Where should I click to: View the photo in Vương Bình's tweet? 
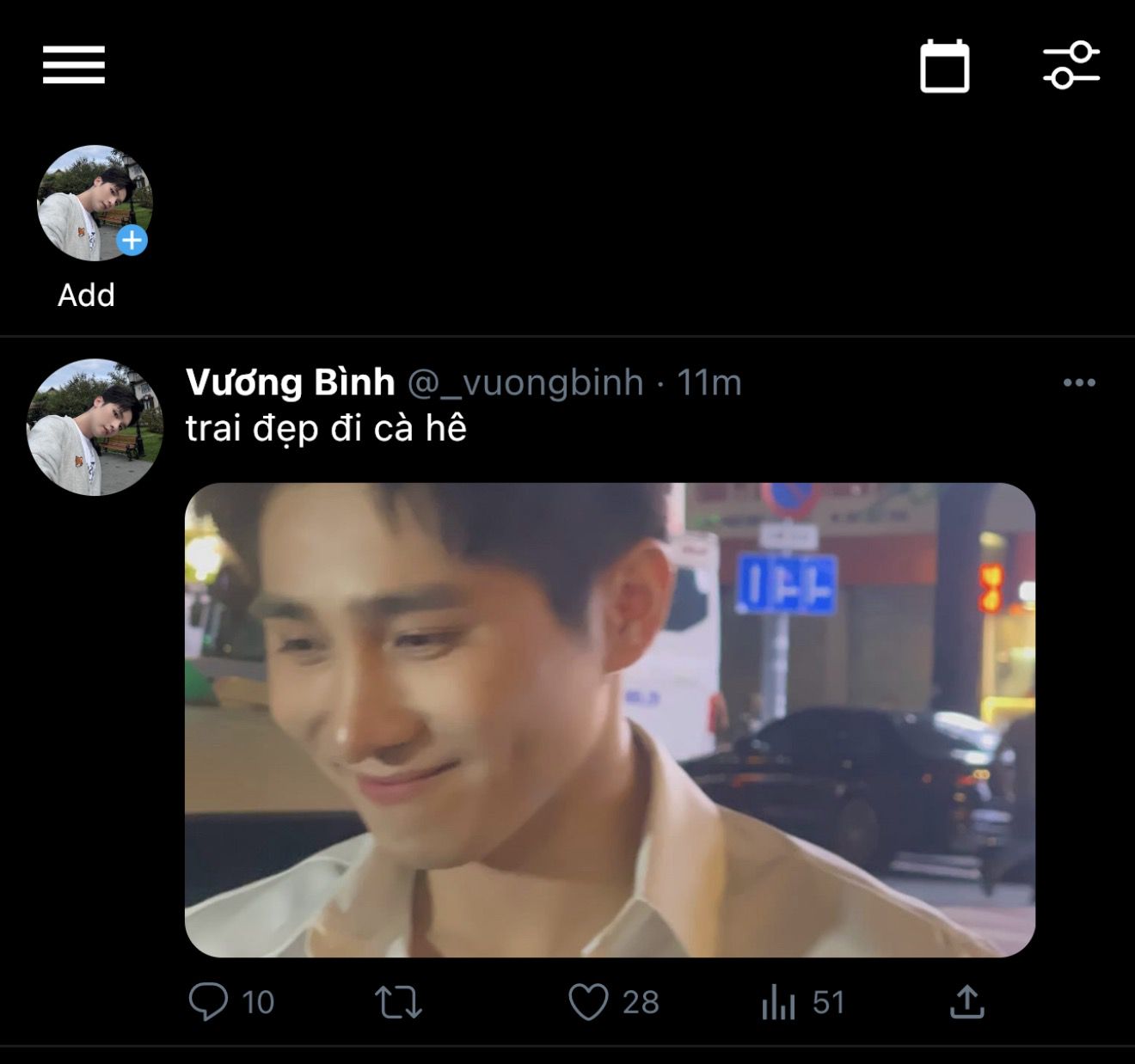pos(610,719)
